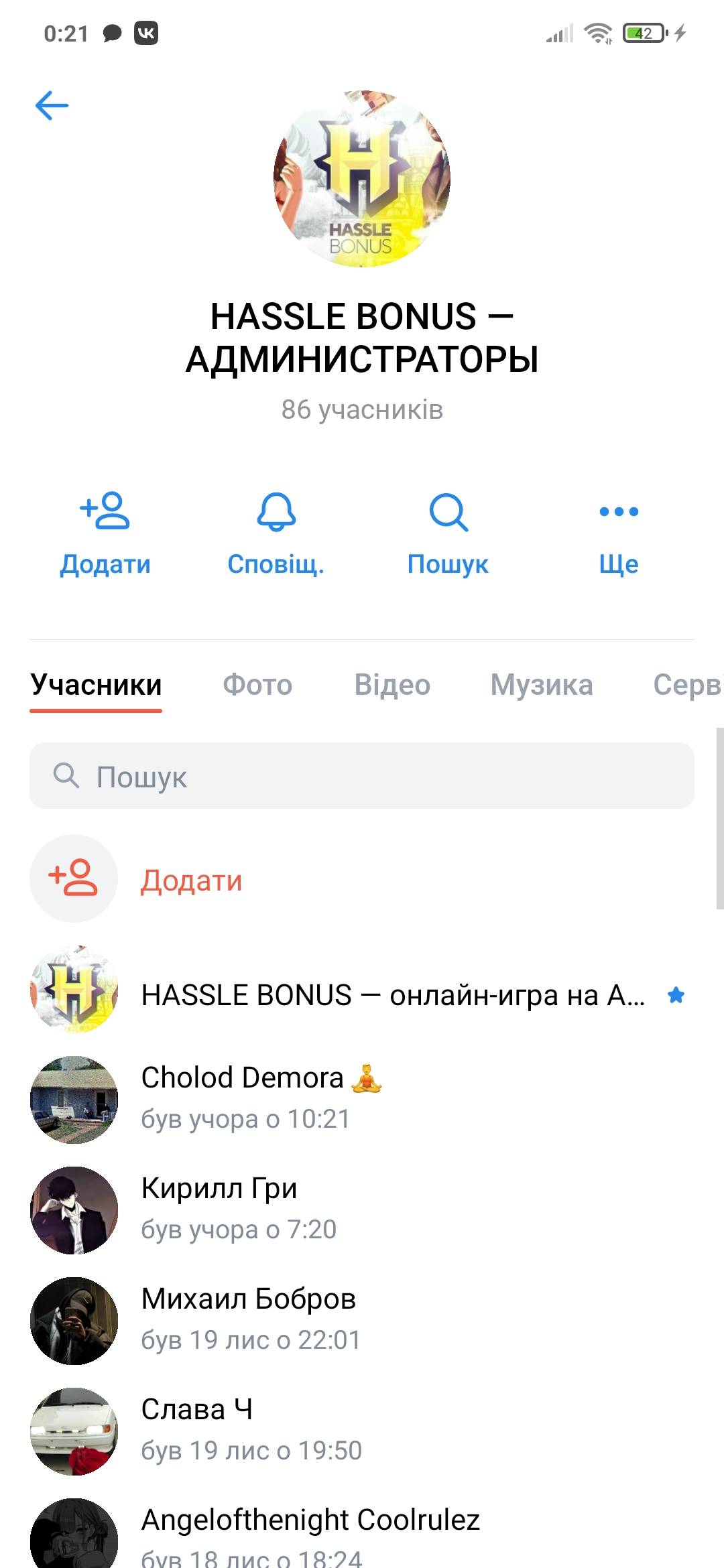
Task: Switch to the Відео tab
Action: pos(392,685)
